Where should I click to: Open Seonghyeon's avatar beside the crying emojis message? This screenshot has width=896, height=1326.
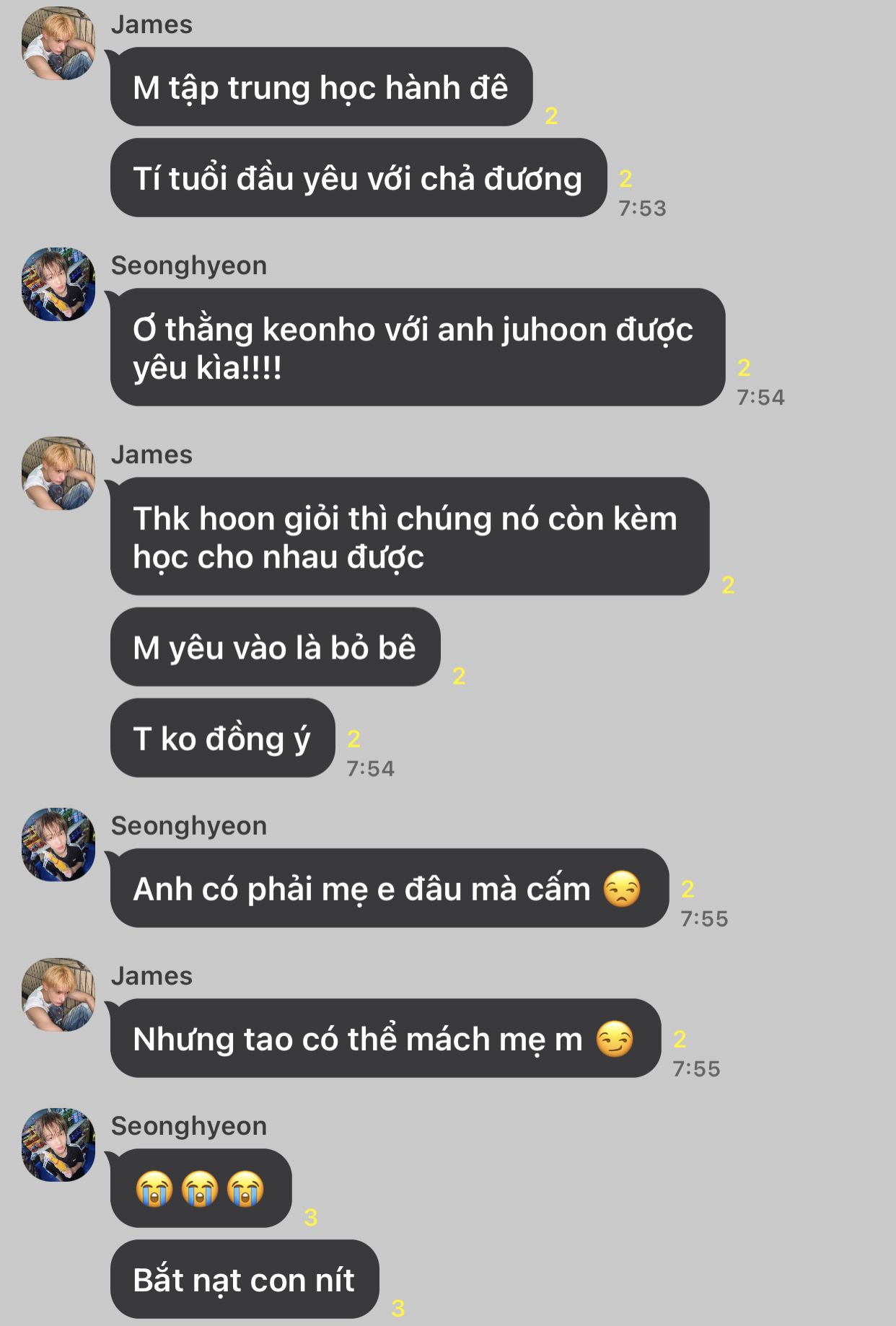[58, 1144]
